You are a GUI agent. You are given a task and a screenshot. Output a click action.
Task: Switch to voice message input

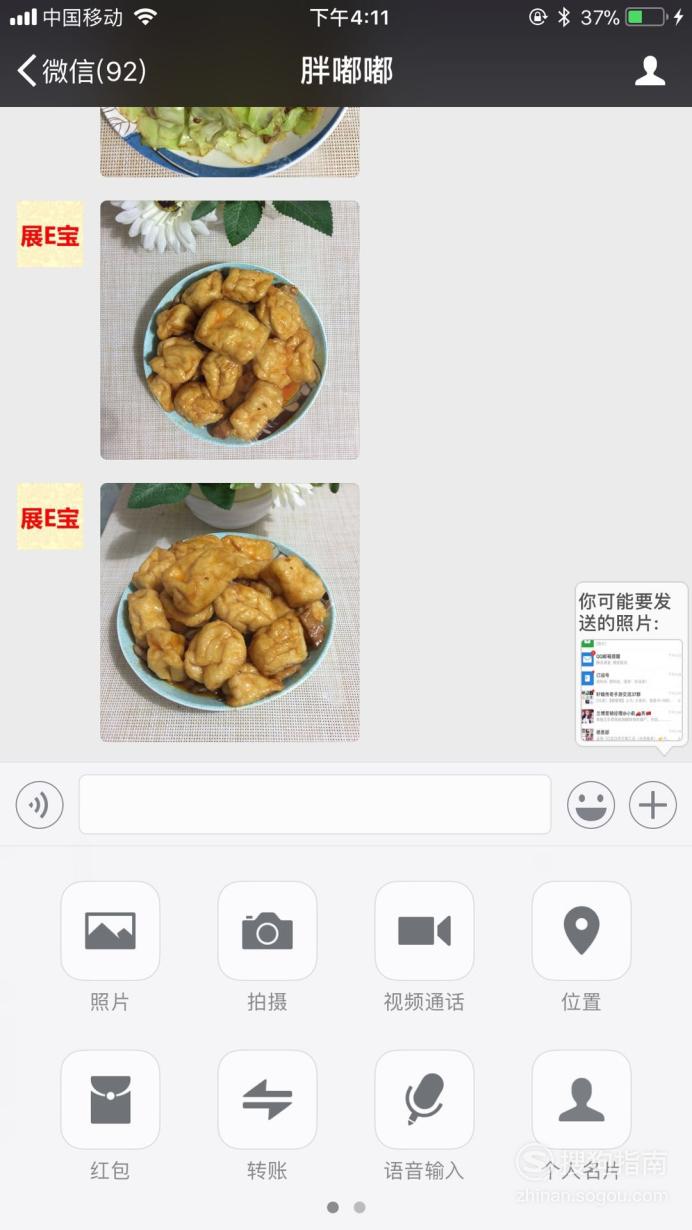(40, 805)
